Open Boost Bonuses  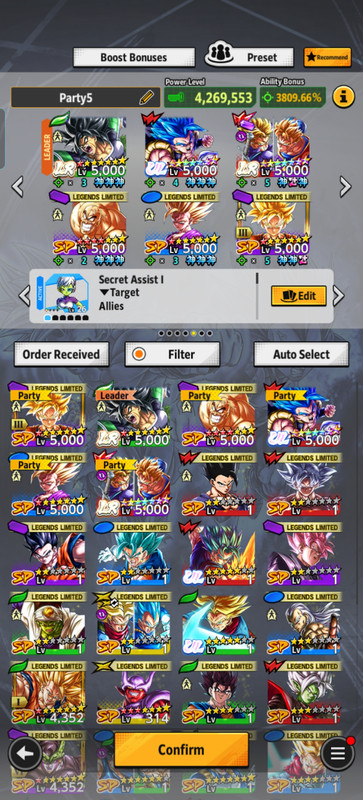(x=134, y=58)
